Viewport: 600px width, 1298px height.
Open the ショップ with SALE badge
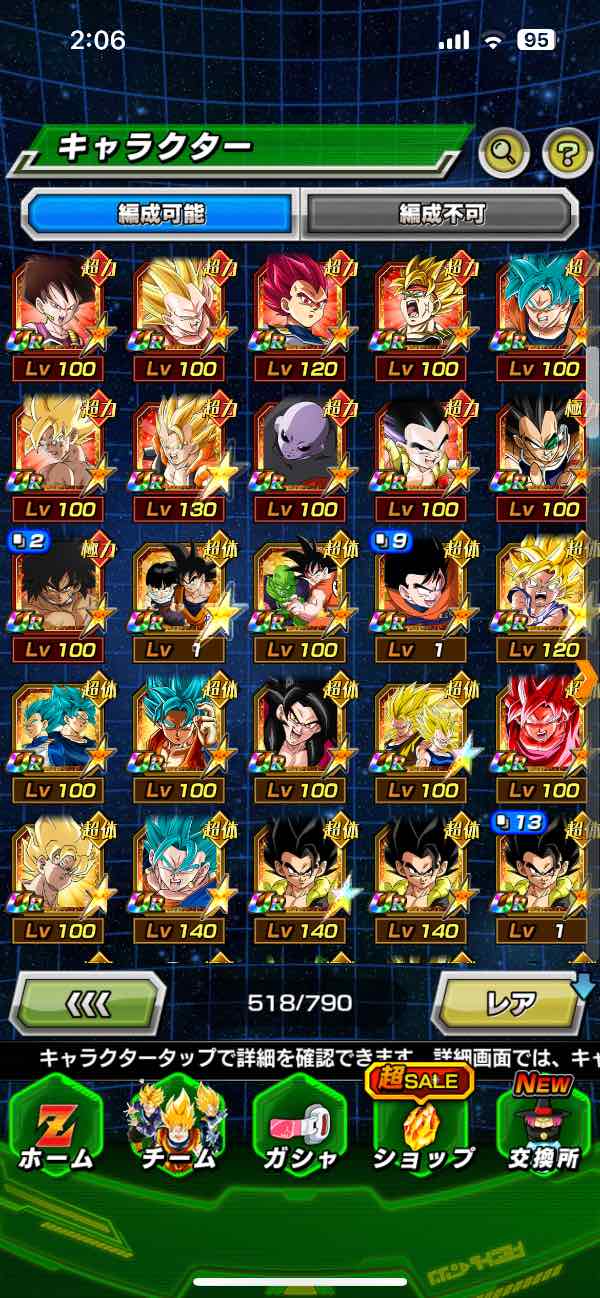click(x=421, y=1125)
